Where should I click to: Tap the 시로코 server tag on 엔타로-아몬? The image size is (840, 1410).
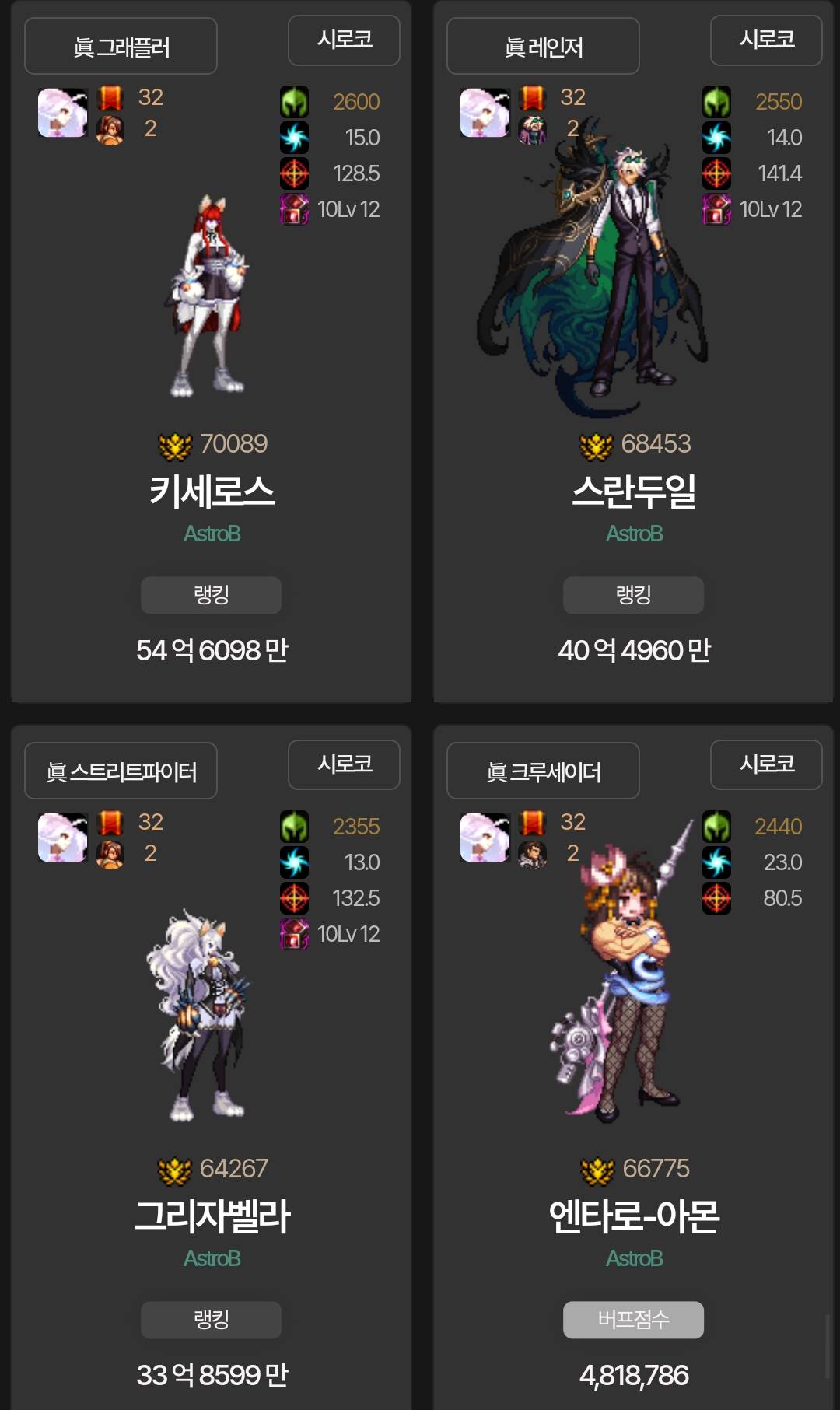[766, 764]
